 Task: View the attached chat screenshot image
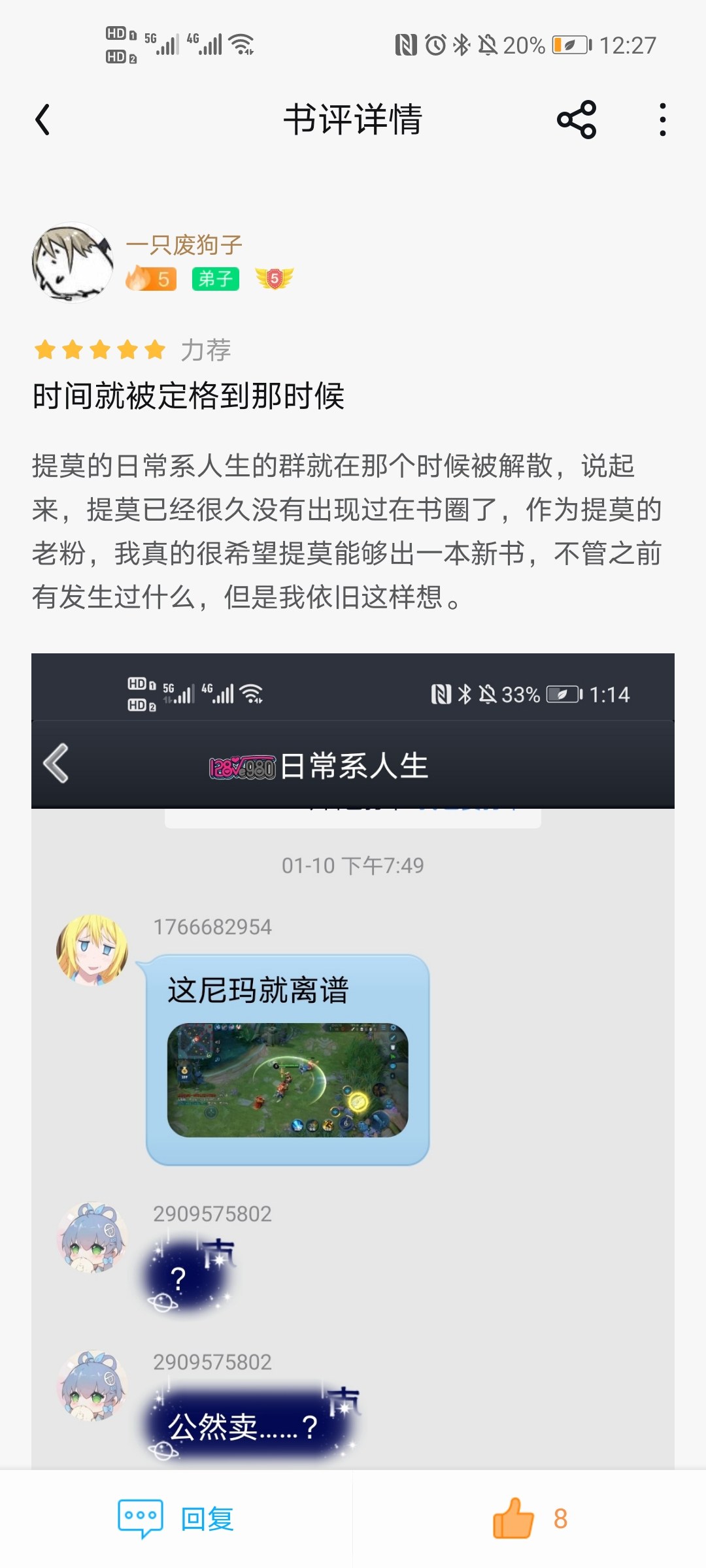353,1058
